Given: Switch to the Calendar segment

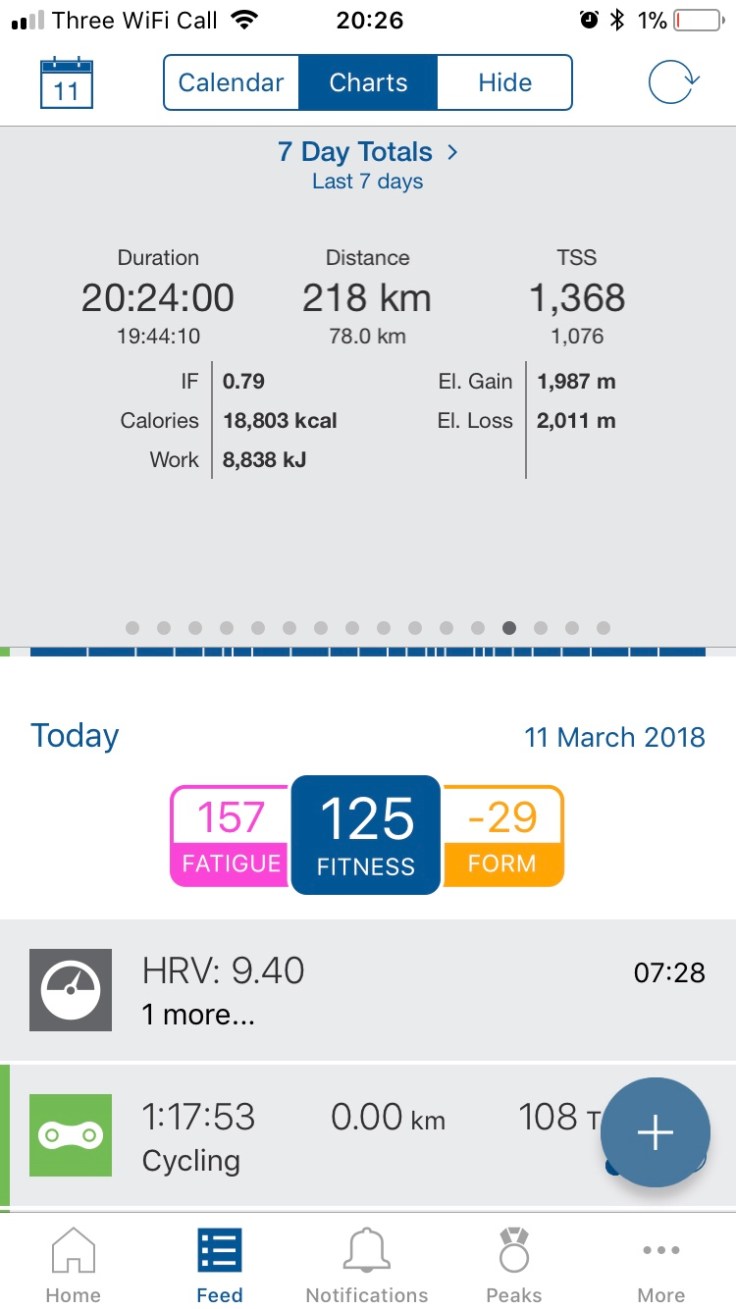Looking at the screenshot, I should [x=231, y=83].
